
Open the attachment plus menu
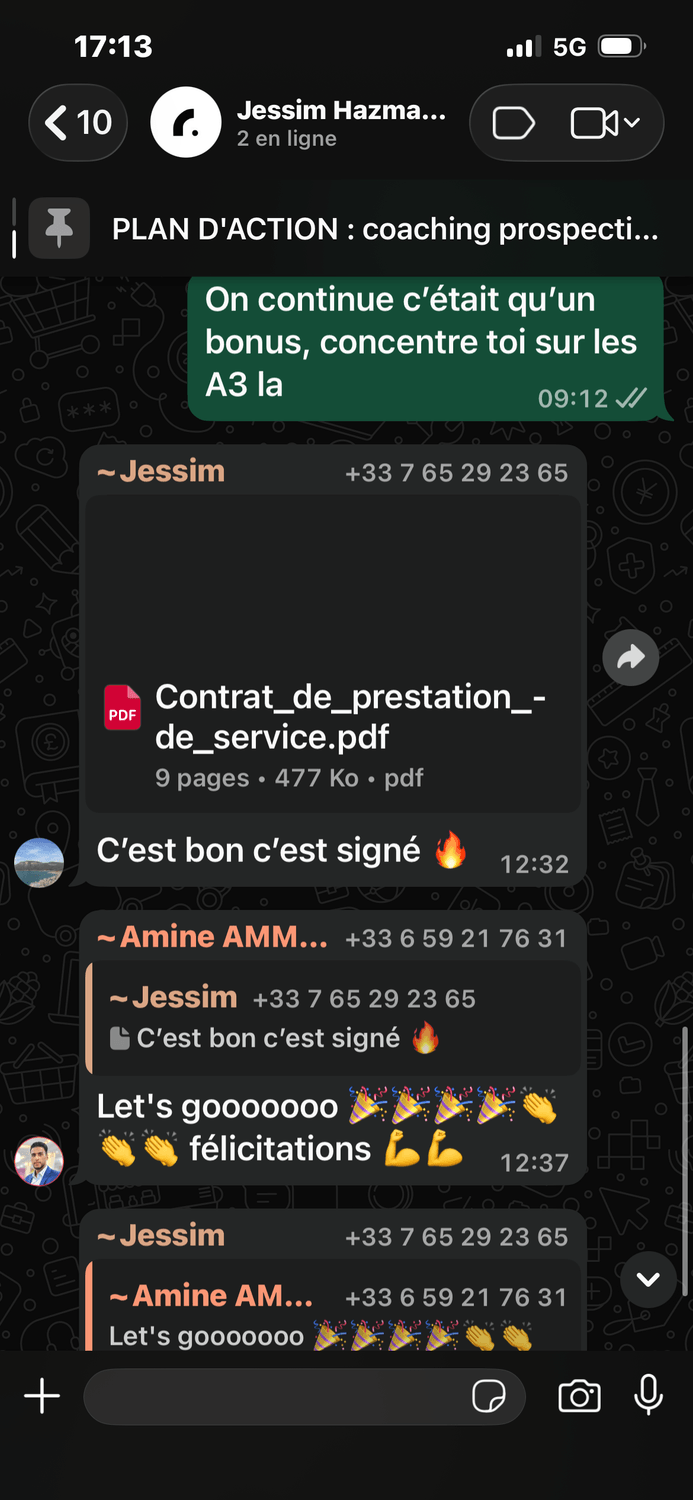point(42,1396)
